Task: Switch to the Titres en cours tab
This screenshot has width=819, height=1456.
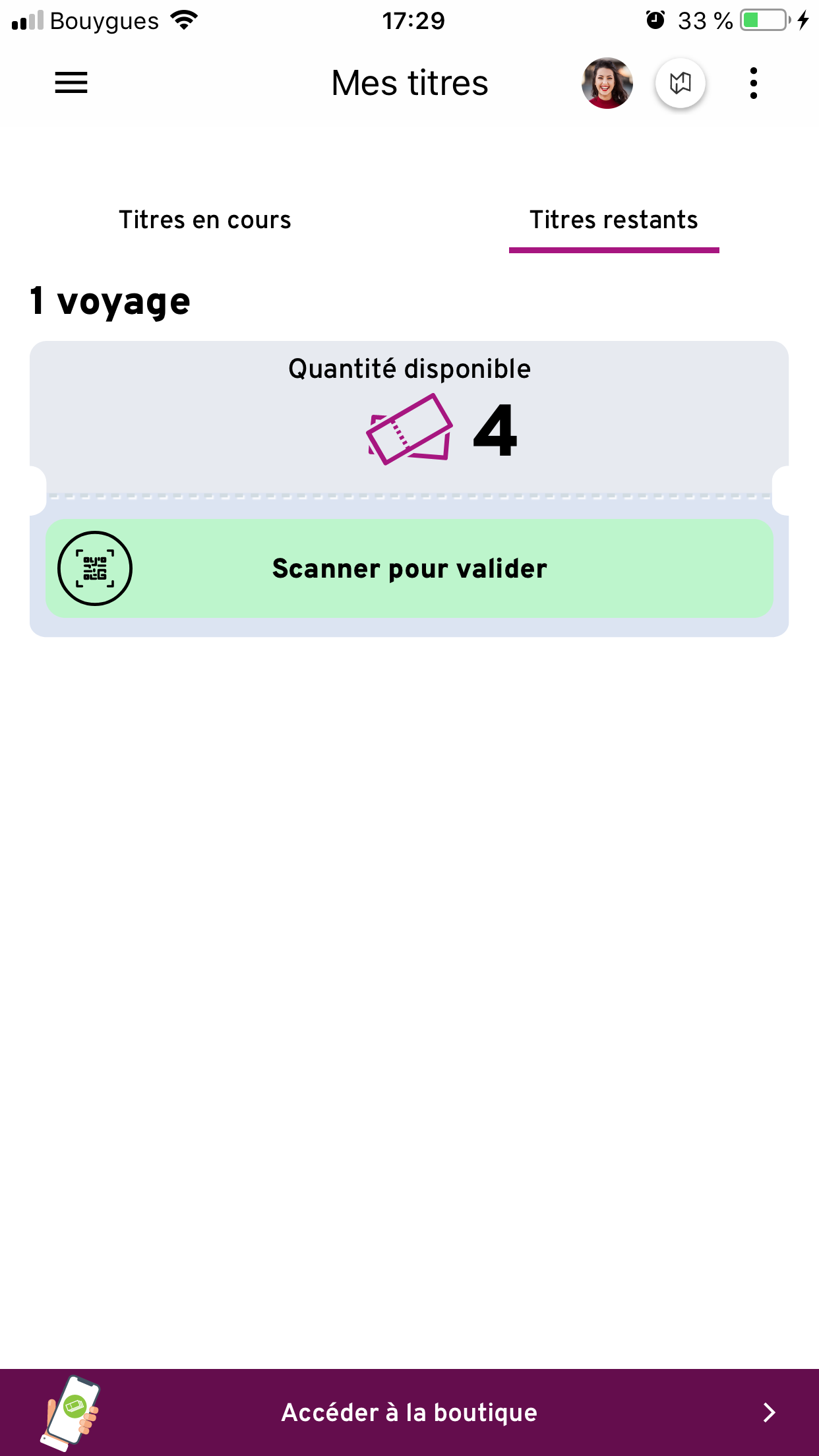Action: click(x=204, y=220)
